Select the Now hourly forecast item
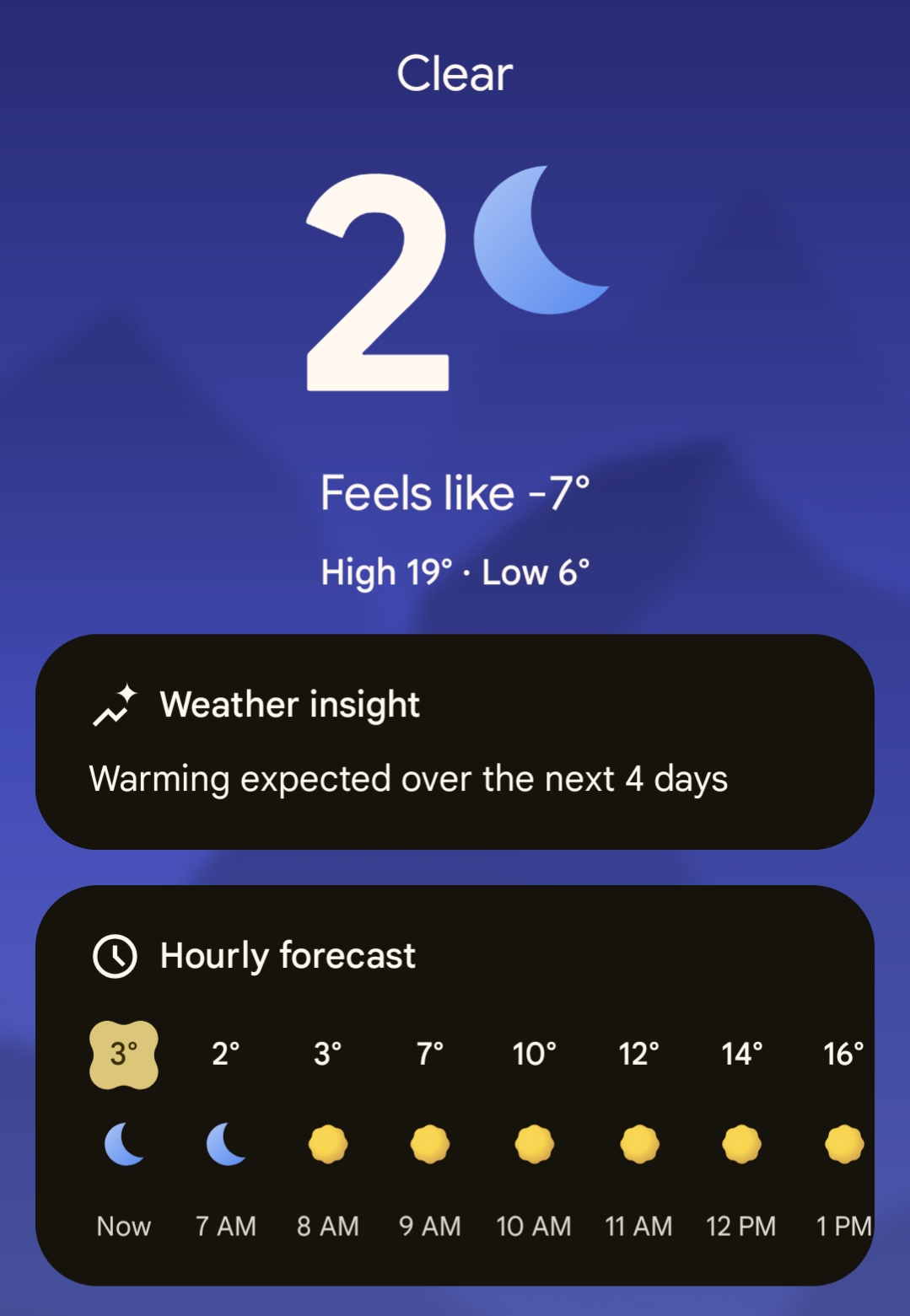 (x=124, y=1144)
